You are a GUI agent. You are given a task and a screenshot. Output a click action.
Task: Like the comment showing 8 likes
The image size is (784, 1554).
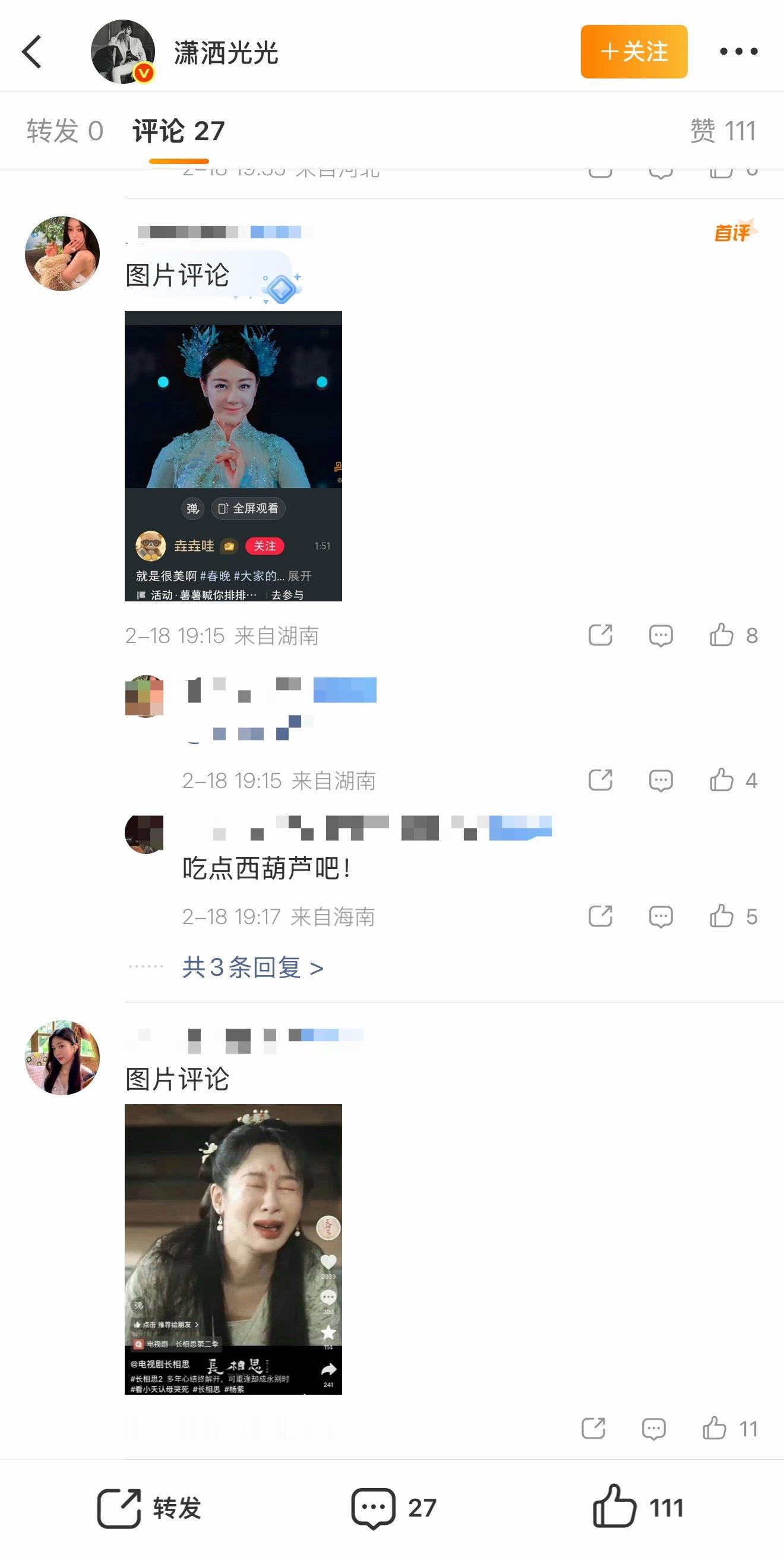(721, 635)
